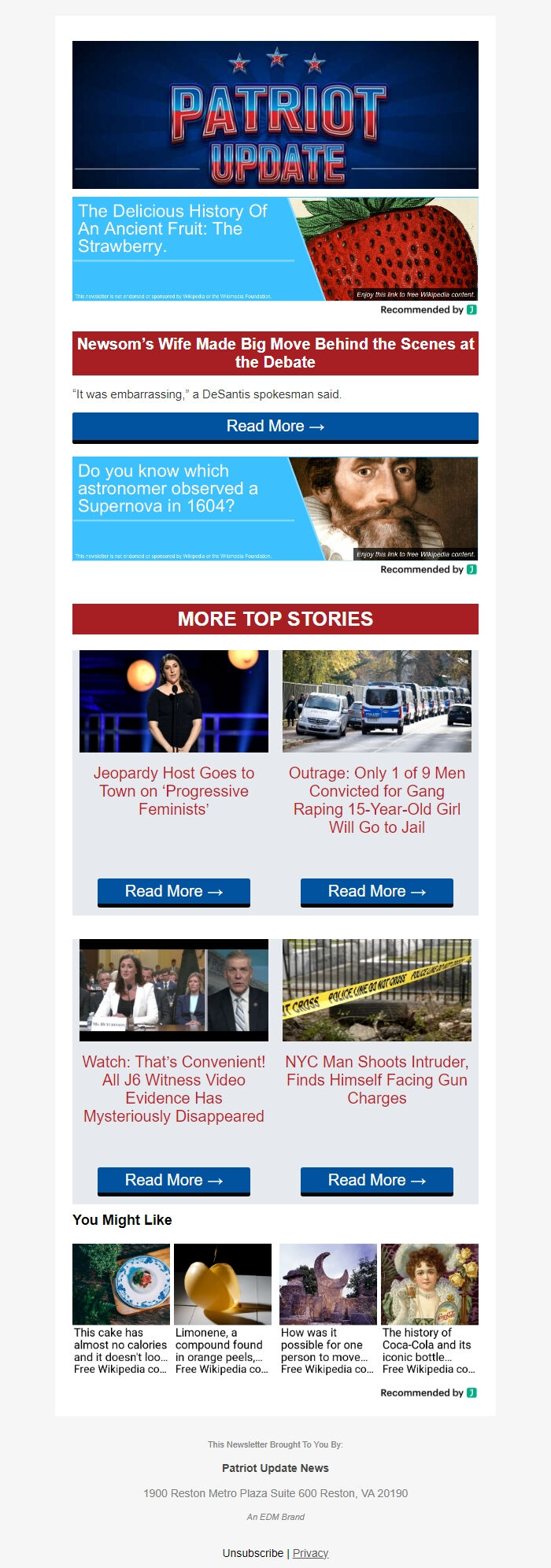The width and height of the screenshot is (551, 1568).
Task: Open the Limonene orange peel recommendation
Action: pyautogui.click(x=222, y=1309)
